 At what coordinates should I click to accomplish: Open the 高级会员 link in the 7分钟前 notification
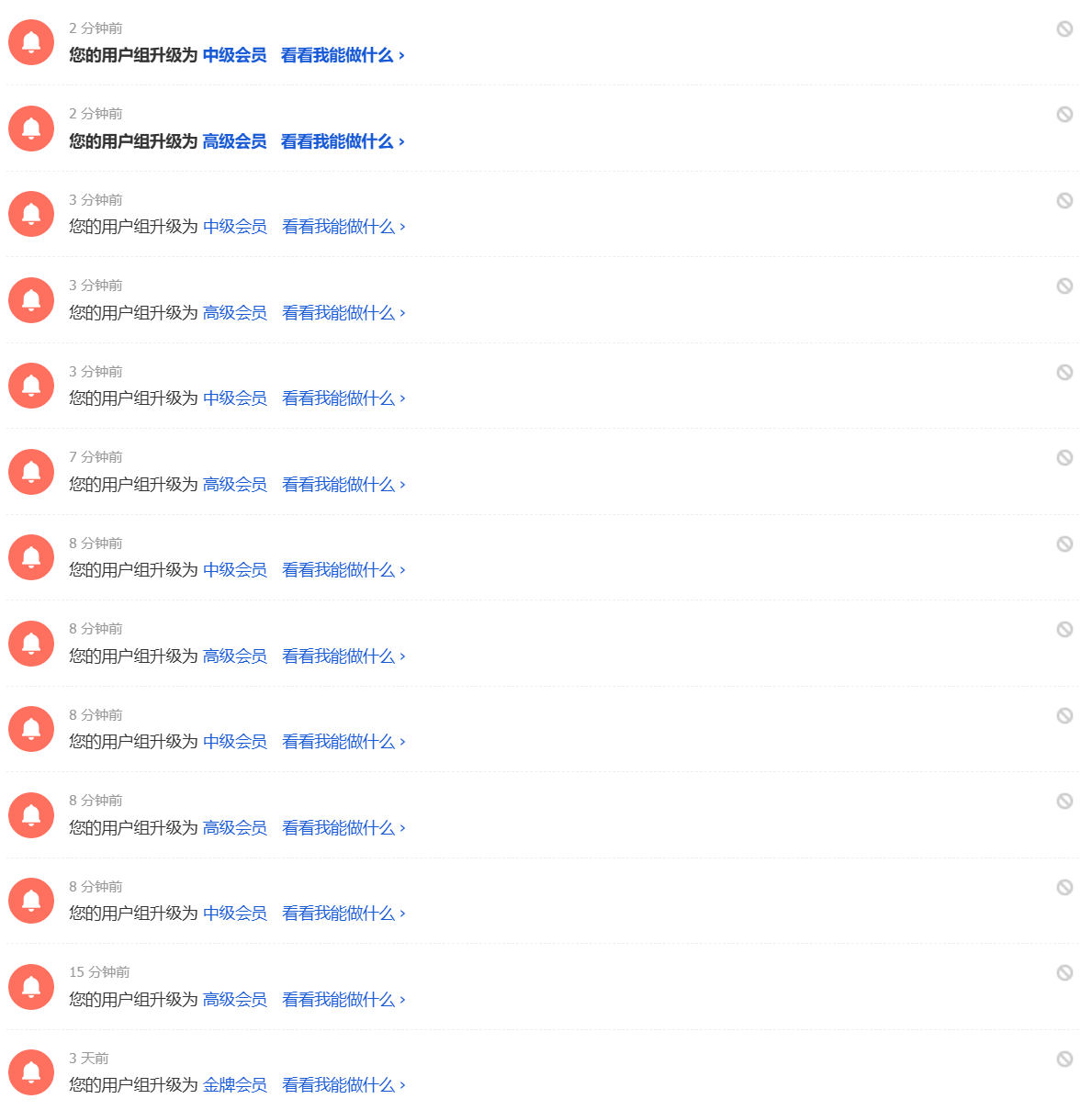[234, 484]
